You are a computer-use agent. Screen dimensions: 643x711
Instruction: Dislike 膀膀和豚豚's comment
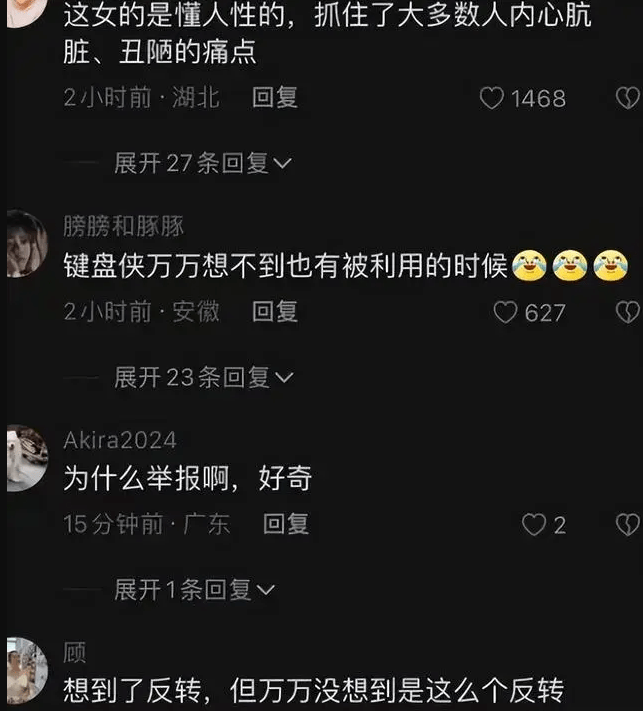pyautogui.click(x=627, y=313)
